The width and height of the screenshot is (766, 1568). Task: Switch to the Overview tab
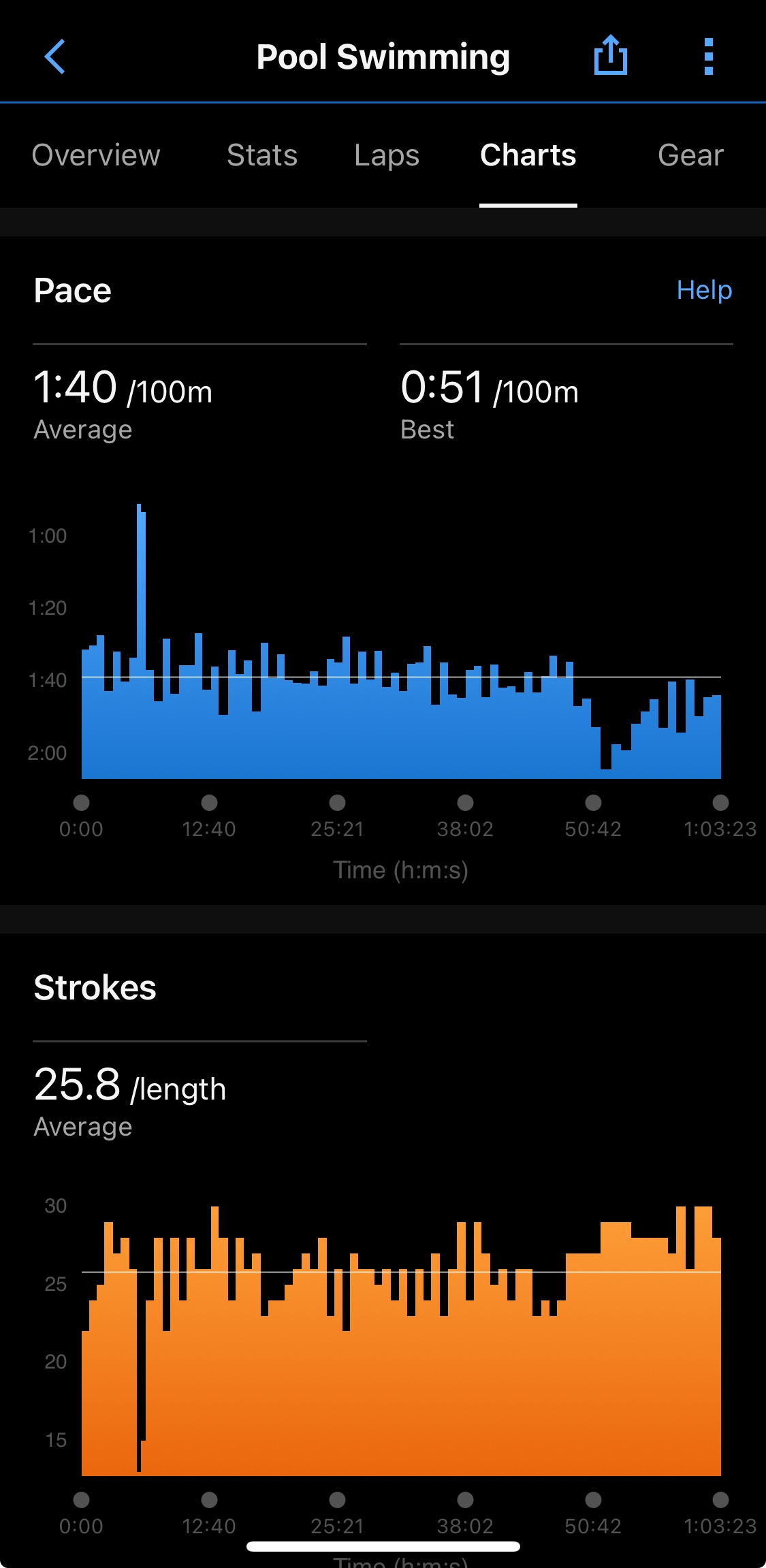pyautogui.click(x=96, y=155)
